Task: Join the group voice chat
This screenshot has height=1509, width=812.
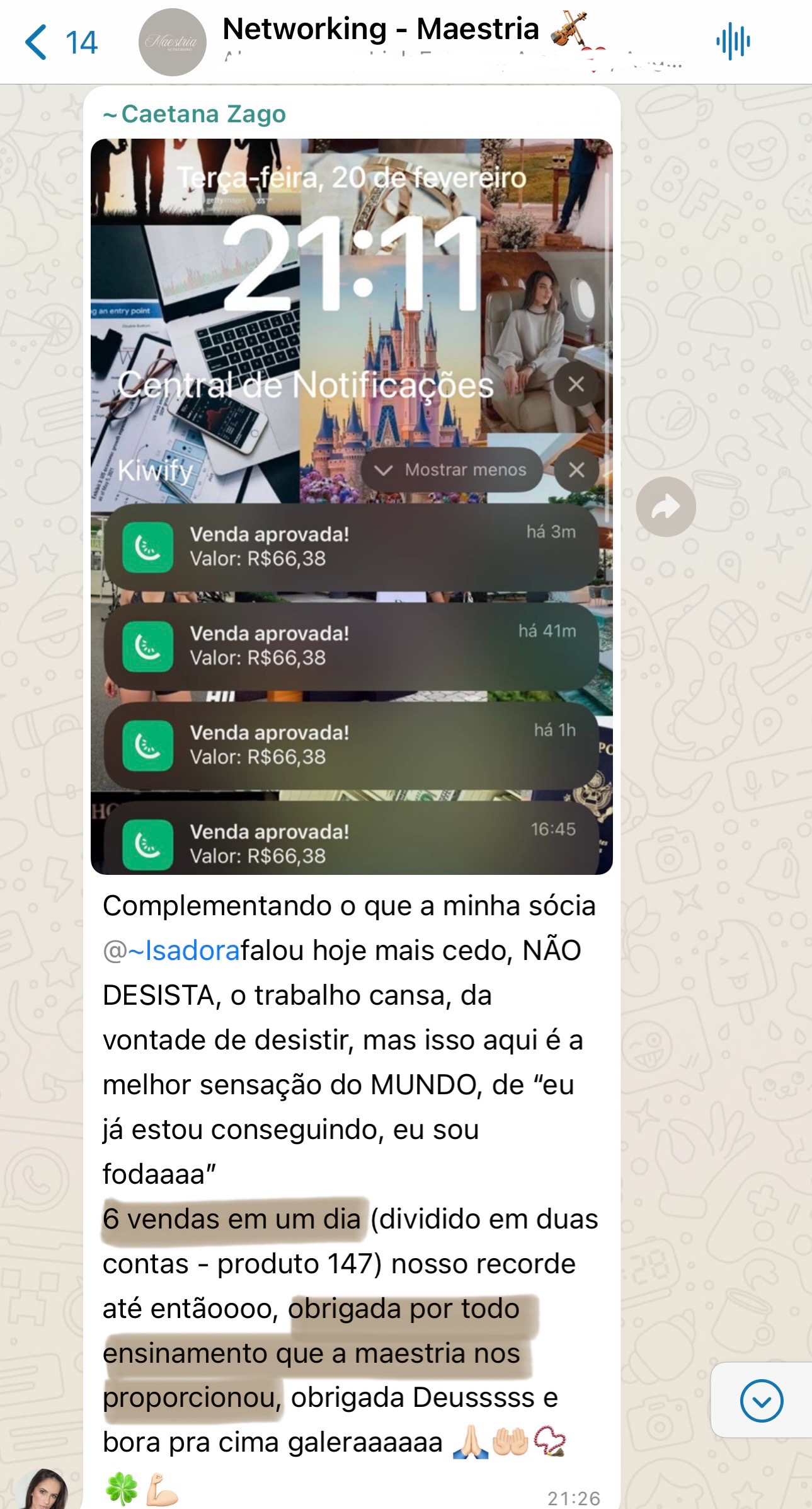Action: (x=733, y=42)
